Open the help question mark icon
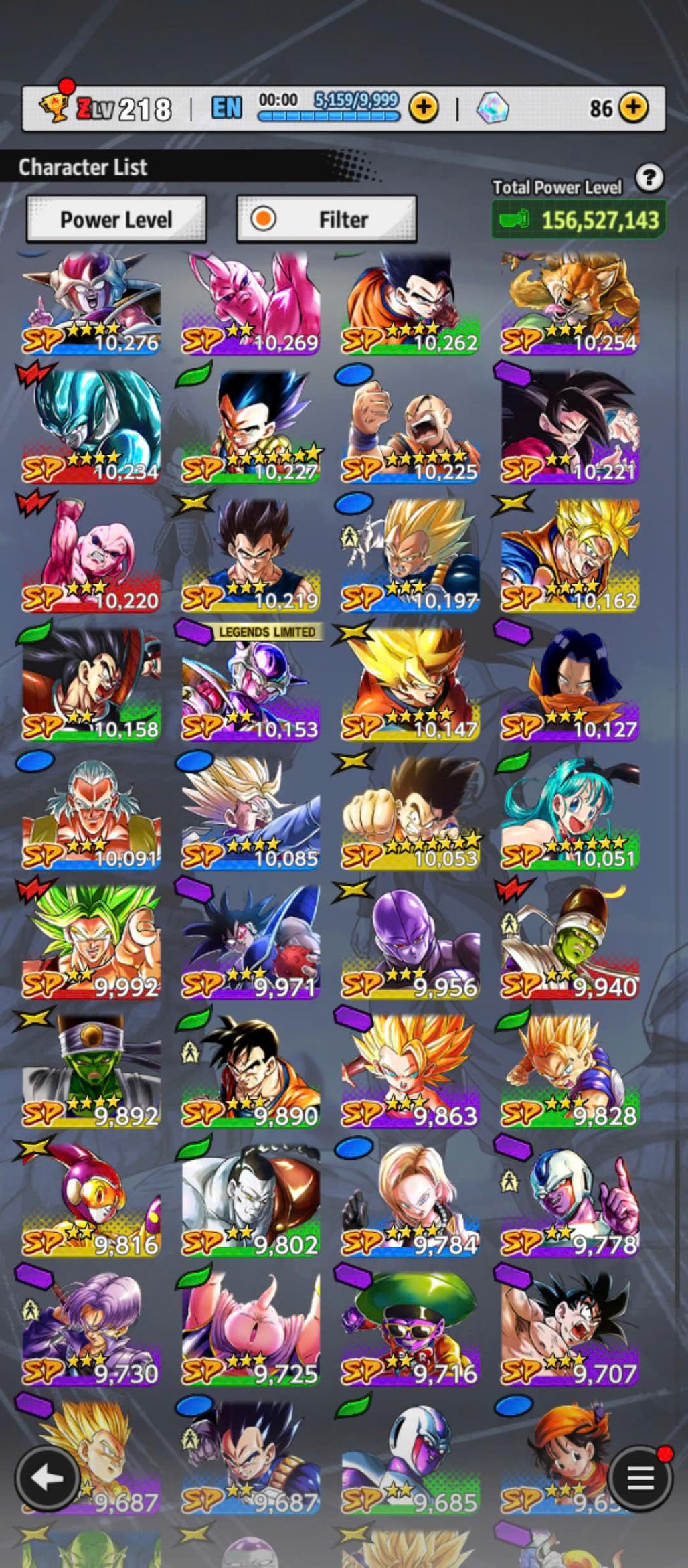 coord(649,178)
